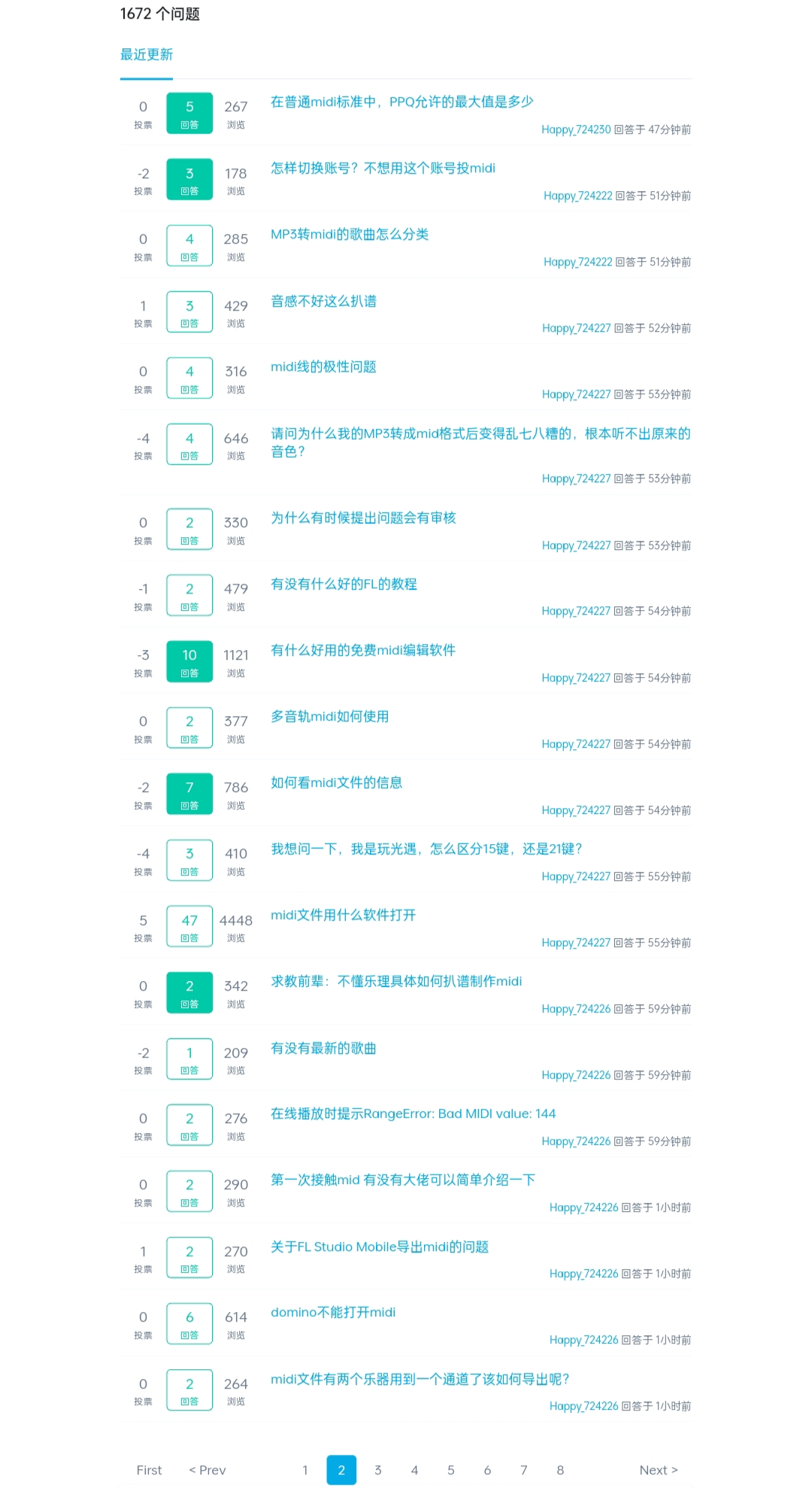The image size is (812, 1488).
Task: Jump to page 8
Action: point(560,1470)
